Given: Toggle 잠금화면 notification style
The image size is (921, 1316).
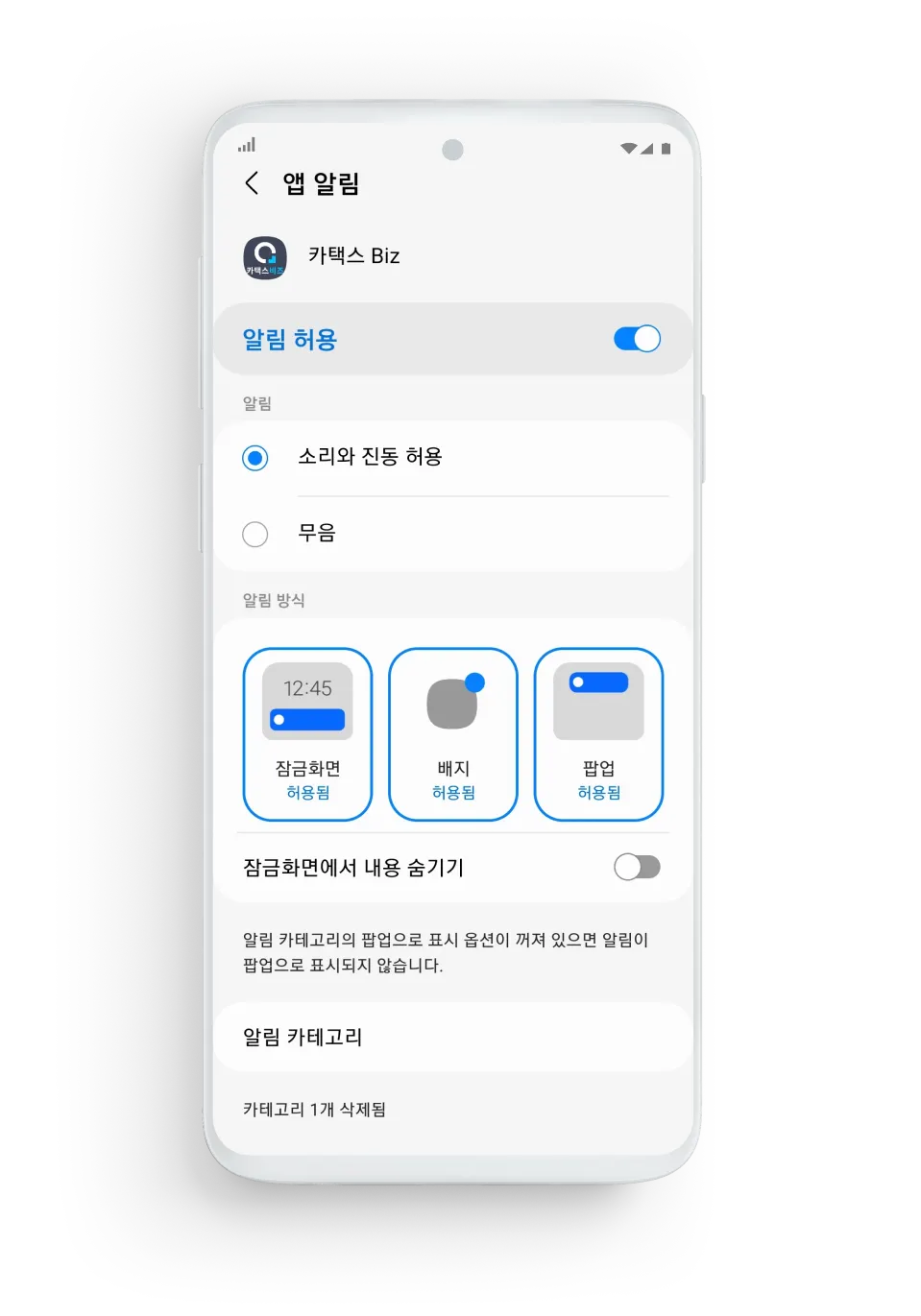Looking at the screenshot, I should [x=307, y=734].
